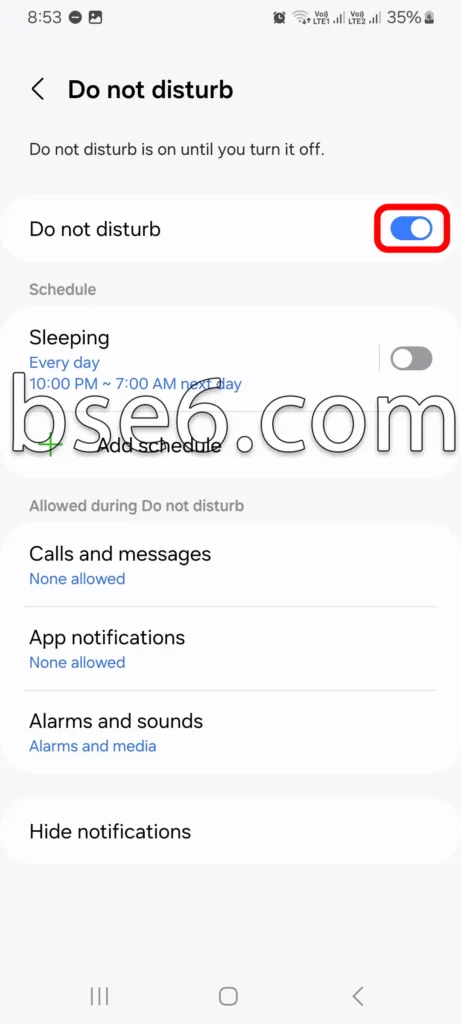Open App notifications settings
Viewport: 461px width, 1024px height.
[x=230, y=648]
